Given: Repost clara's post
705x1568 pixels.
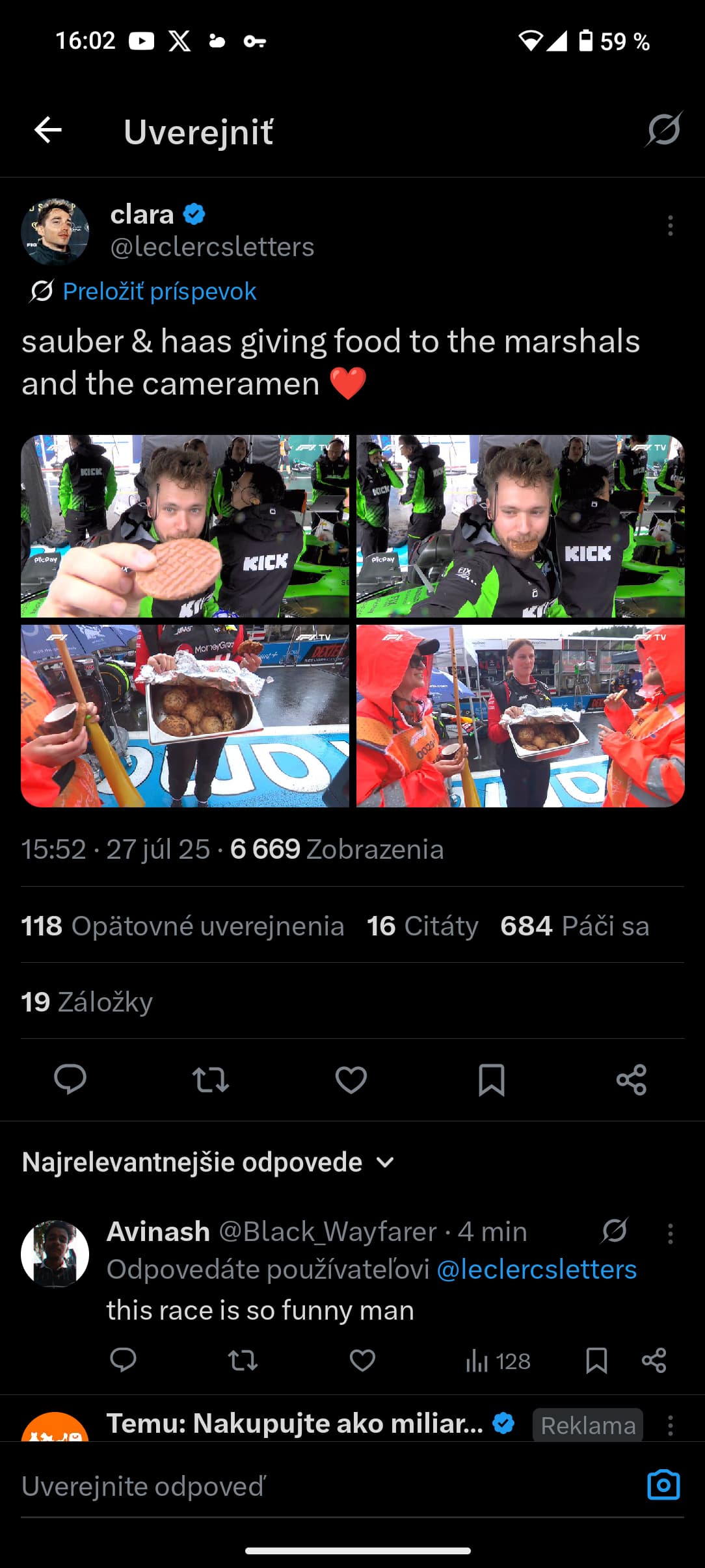Looking at the screenshot, I should tap(211, 1079).
